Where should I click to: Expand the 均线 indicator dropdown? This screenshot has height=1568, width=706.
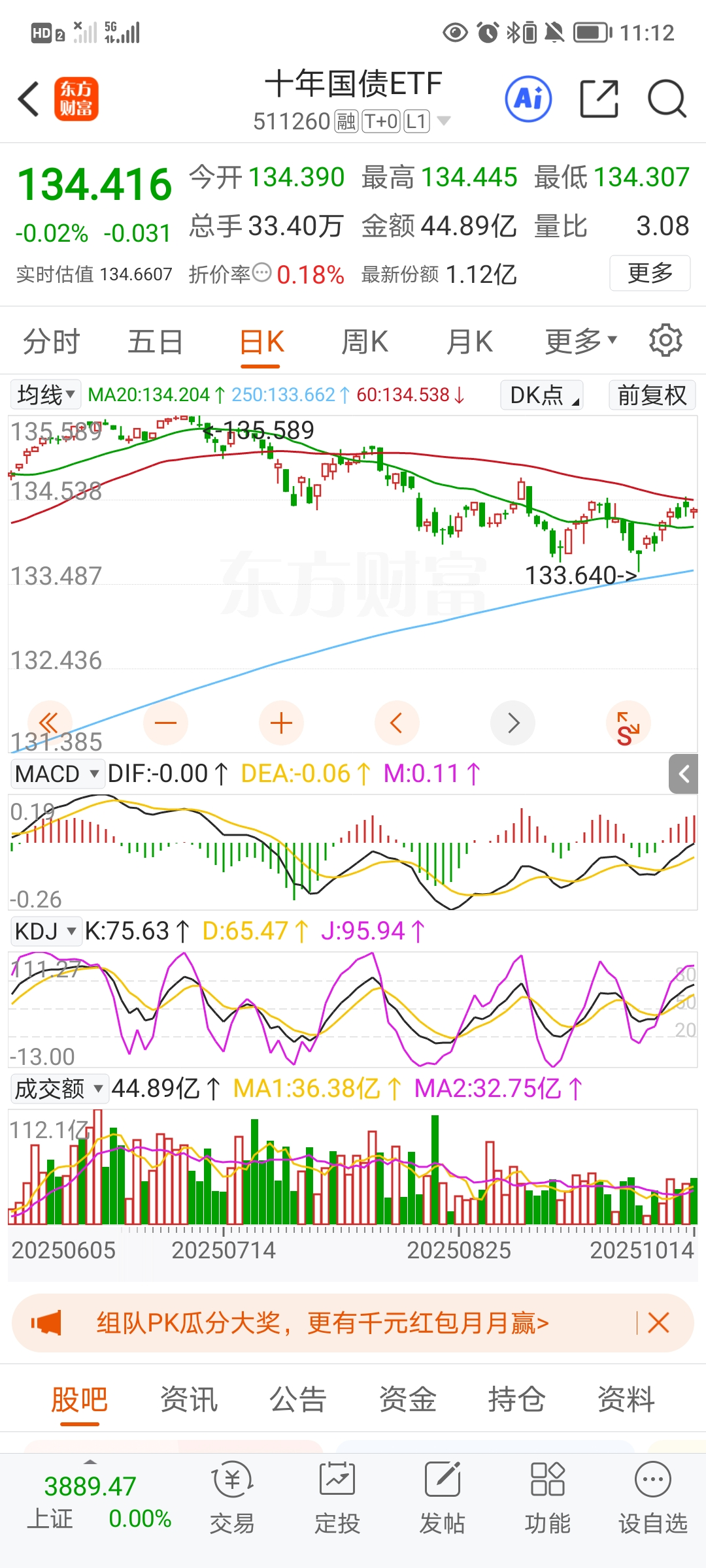click(46, 395)
